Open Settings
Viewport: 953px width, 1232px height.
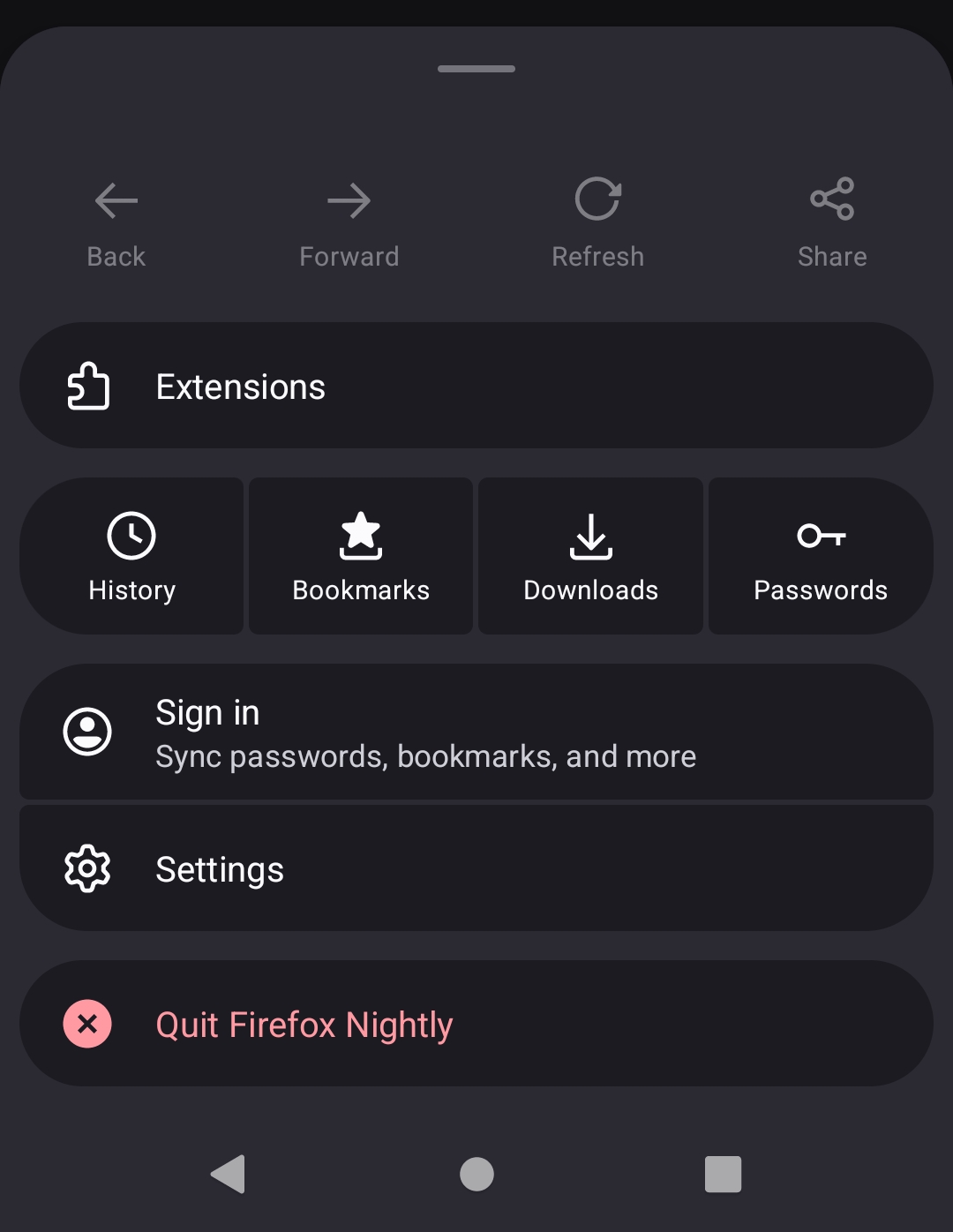[476, 869]
